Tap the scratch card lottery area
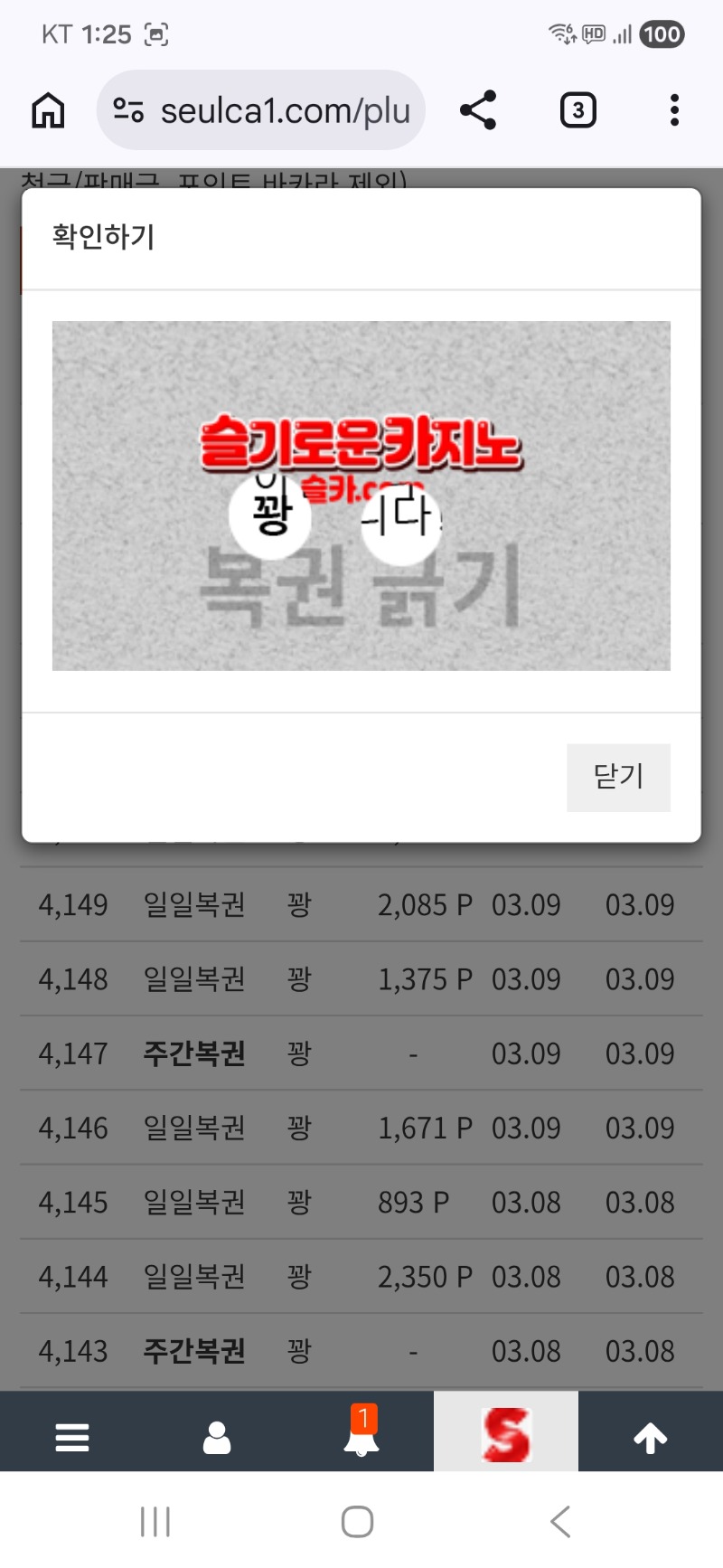 (361, 496)
